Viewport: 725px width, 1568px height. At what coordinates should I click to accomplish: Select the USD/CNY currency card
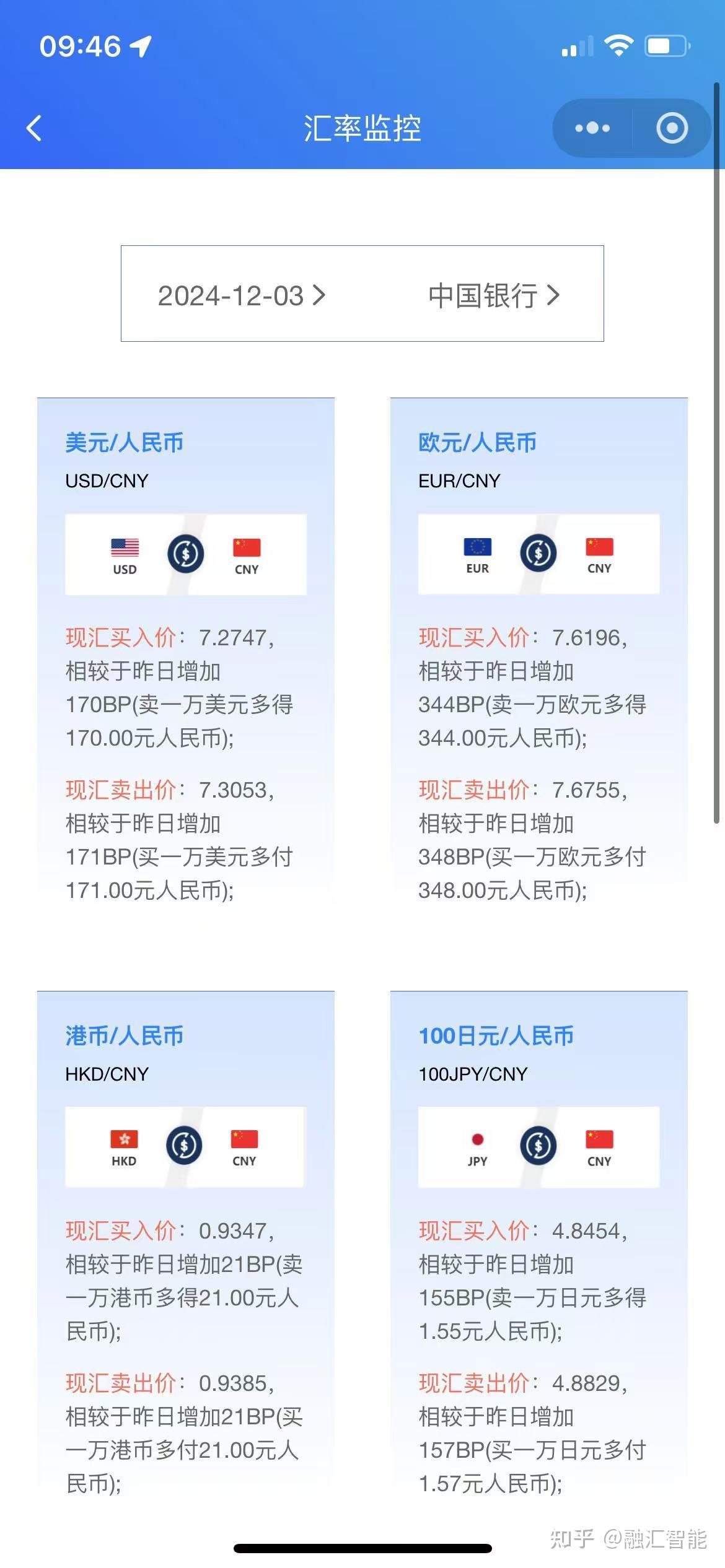click(185, 656)
